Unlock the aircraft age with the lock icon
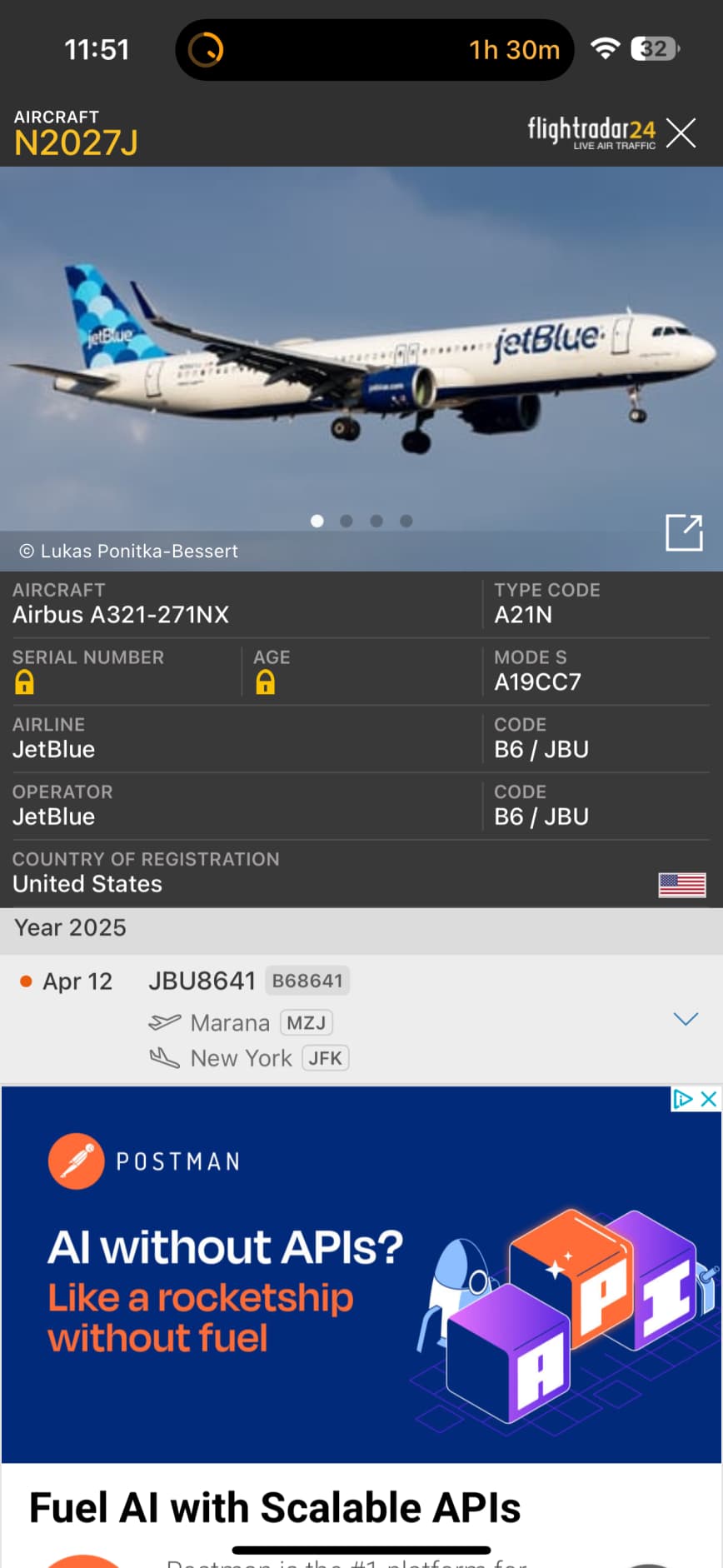This screenshot has height=1568, width=723. point(265,682)
